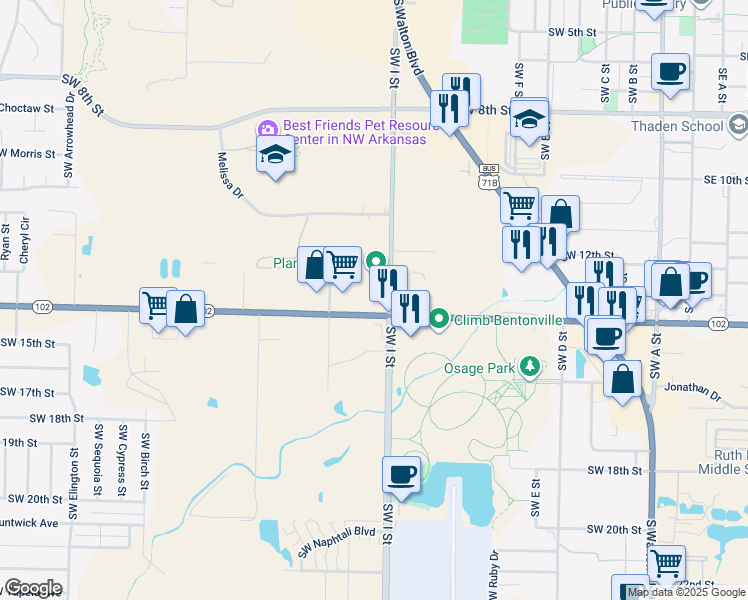Tap the Climb Bentonville place pin

point(439,319)
